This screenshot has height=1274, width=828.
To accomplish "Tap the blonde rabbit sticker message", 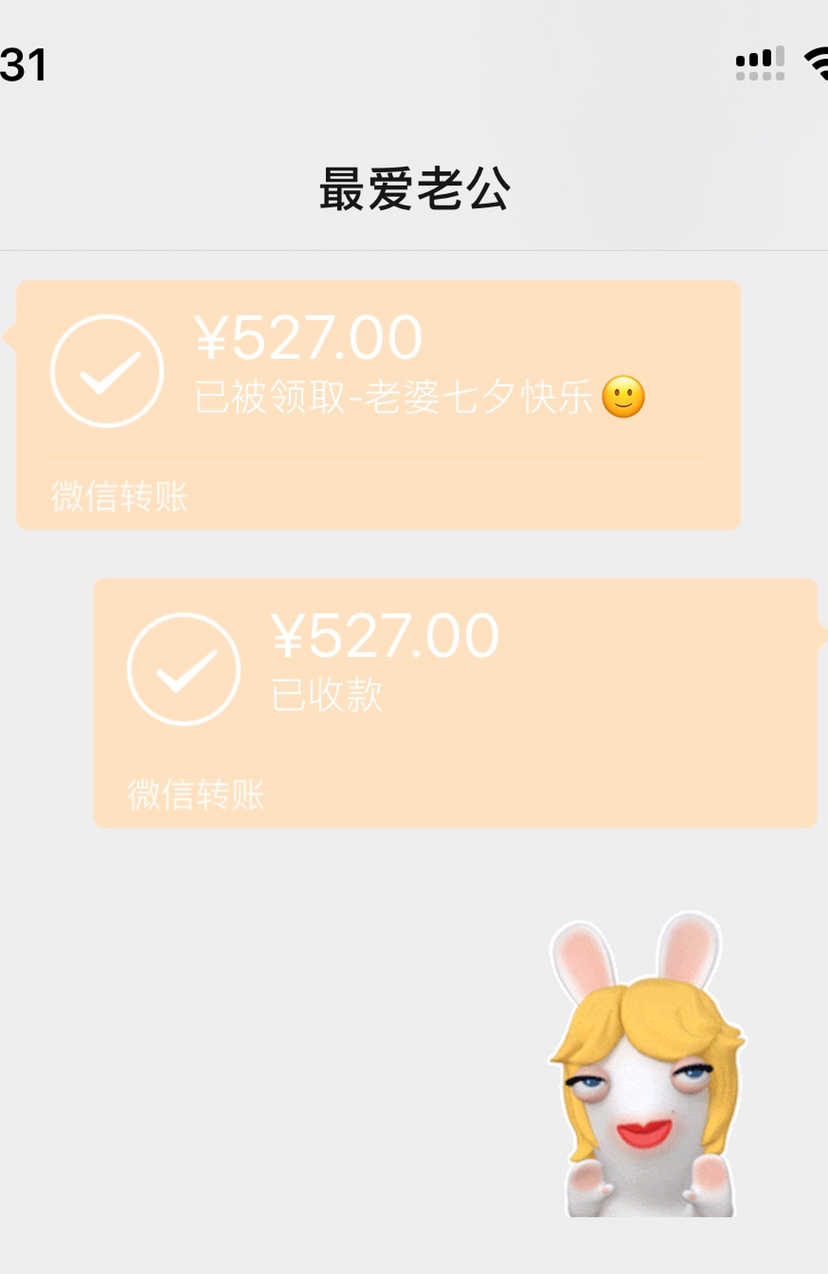I will (645, 1065).
